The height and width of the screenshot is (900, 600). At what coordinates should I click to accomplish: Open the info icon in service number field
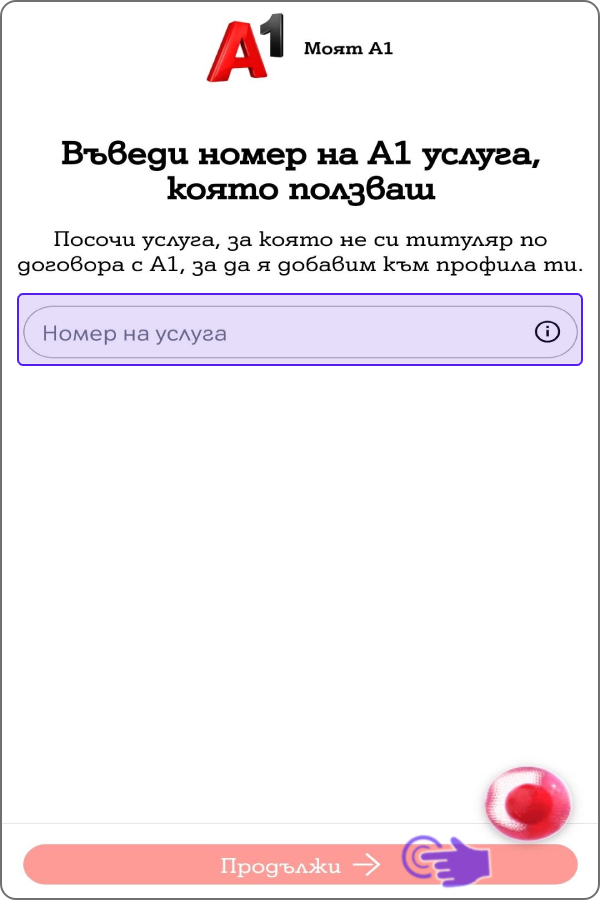coord(547,332)
